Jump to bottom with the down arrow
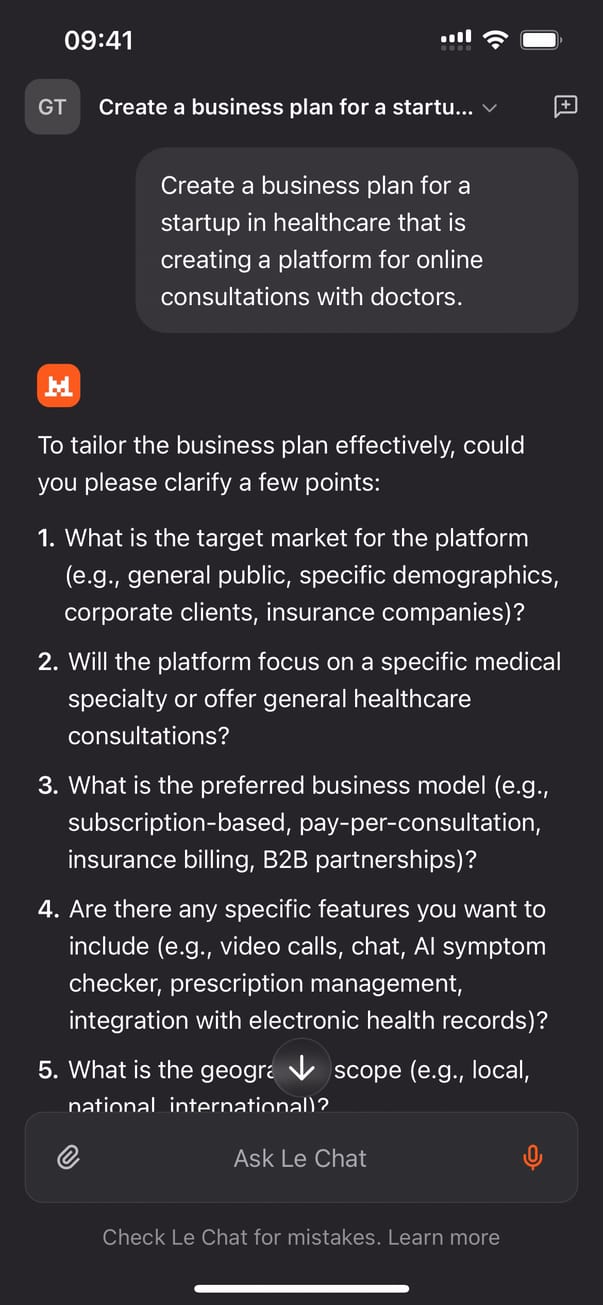Viewport: 603px width, 1305px height. click(x=301, y=1070)
